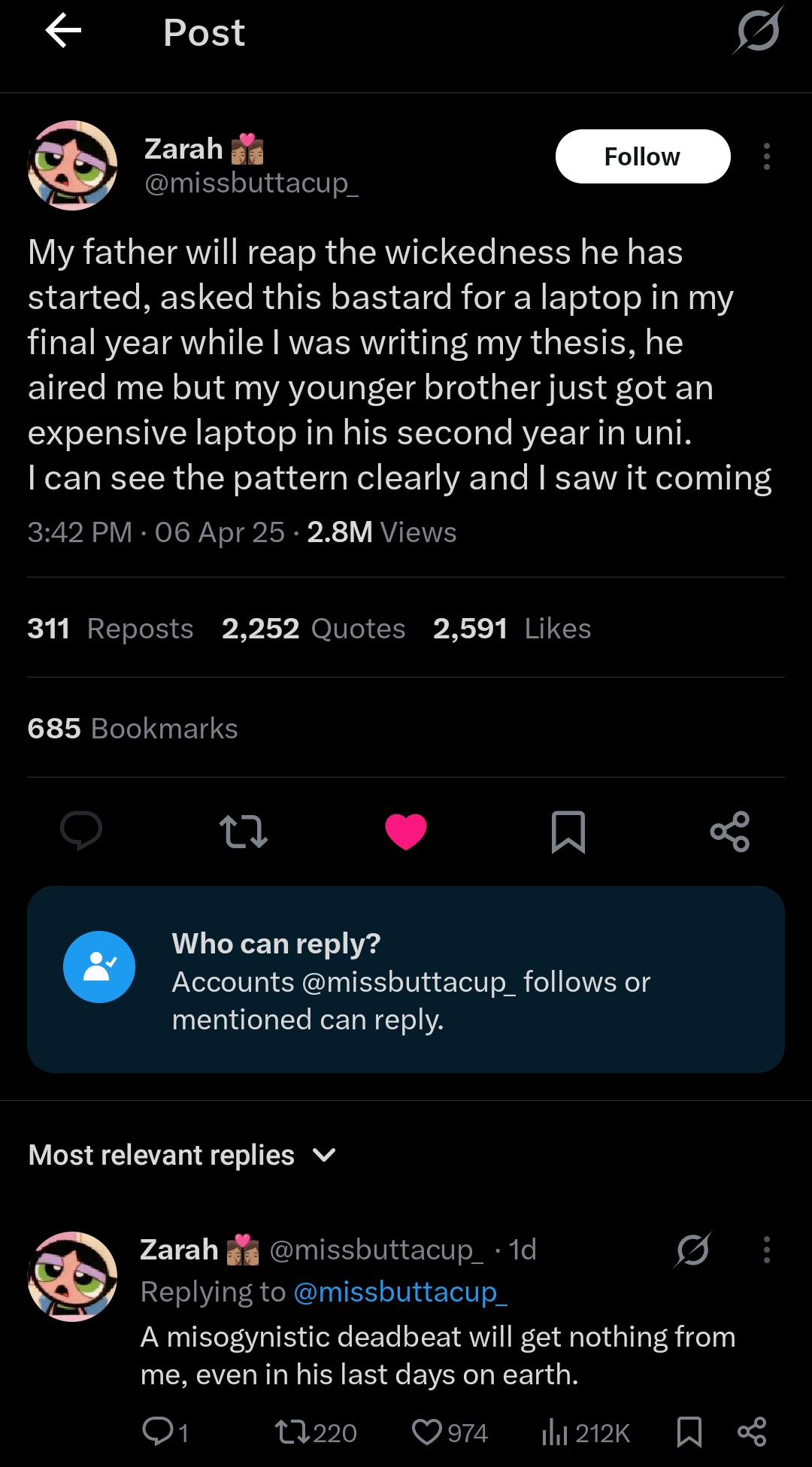Comment on the reply with 1 comment
The height and width of the screenshot is (1467, 812).
coord(158,1432)
